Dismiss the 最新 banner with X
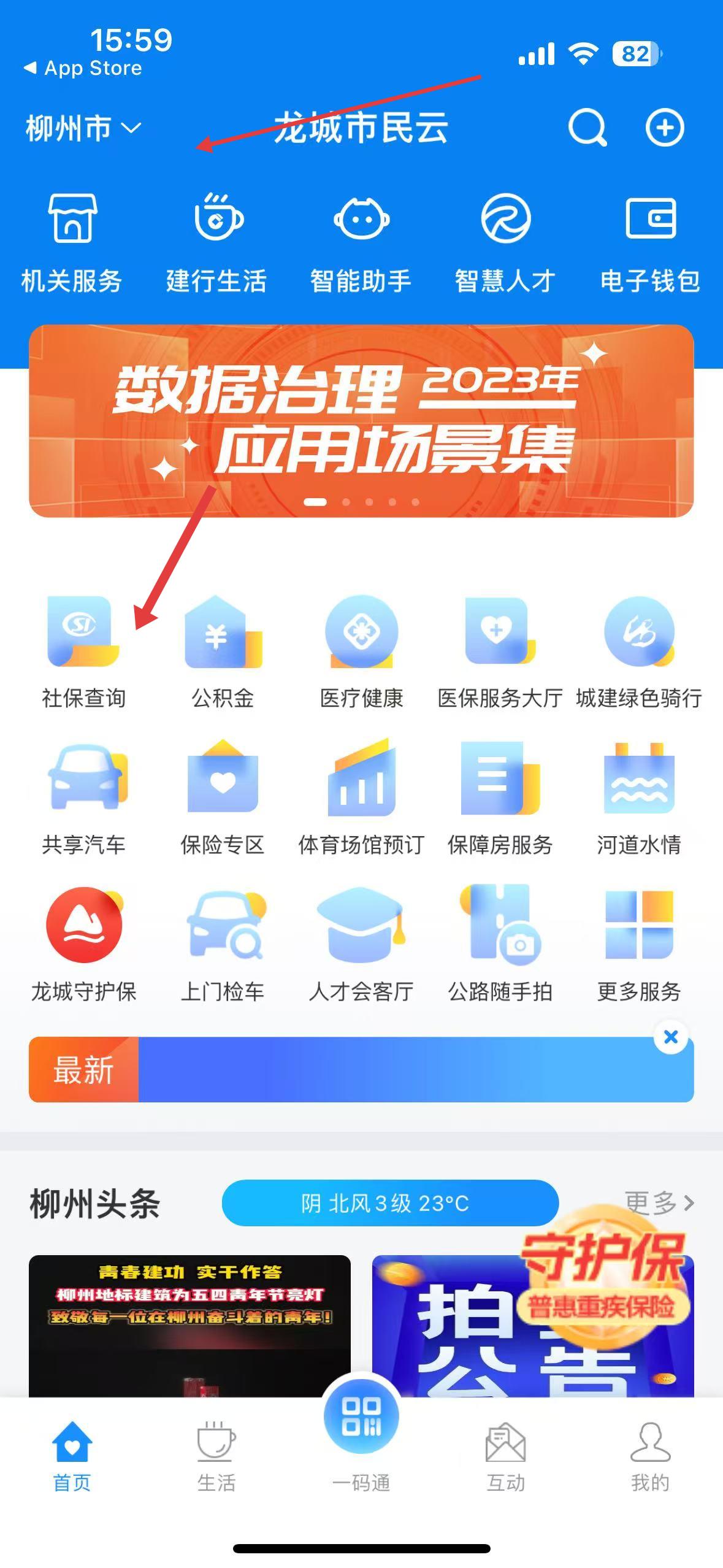This screenshot has height=1568, width=723. pyautogui.click(x=671, y=1037)
